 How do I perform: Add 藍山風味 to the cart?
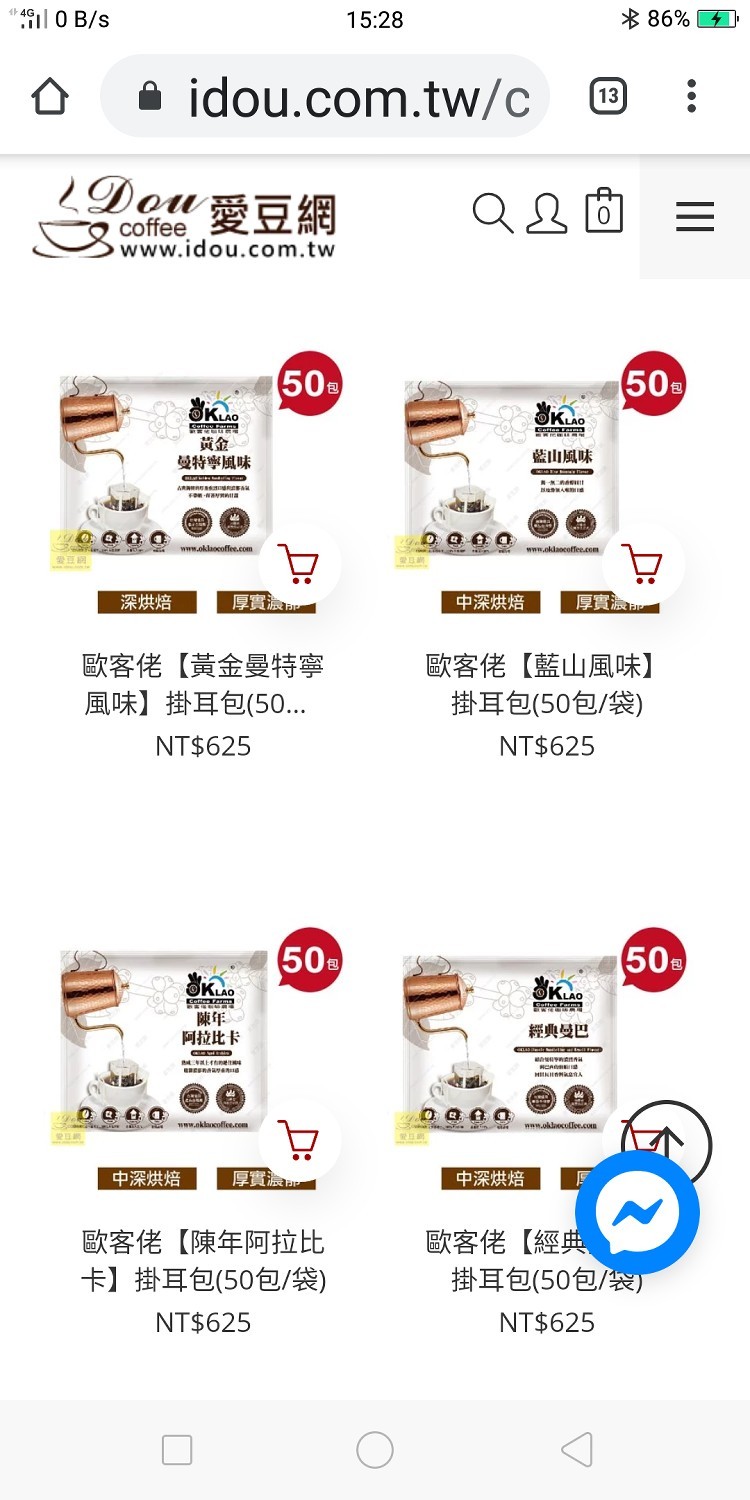coord(643,565)
